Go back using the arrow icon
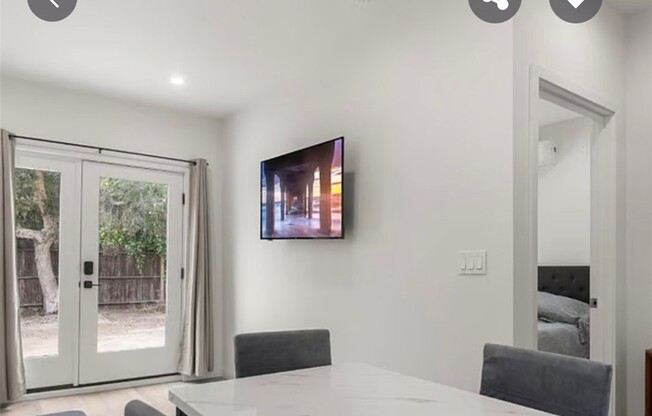 click(52, 5)
